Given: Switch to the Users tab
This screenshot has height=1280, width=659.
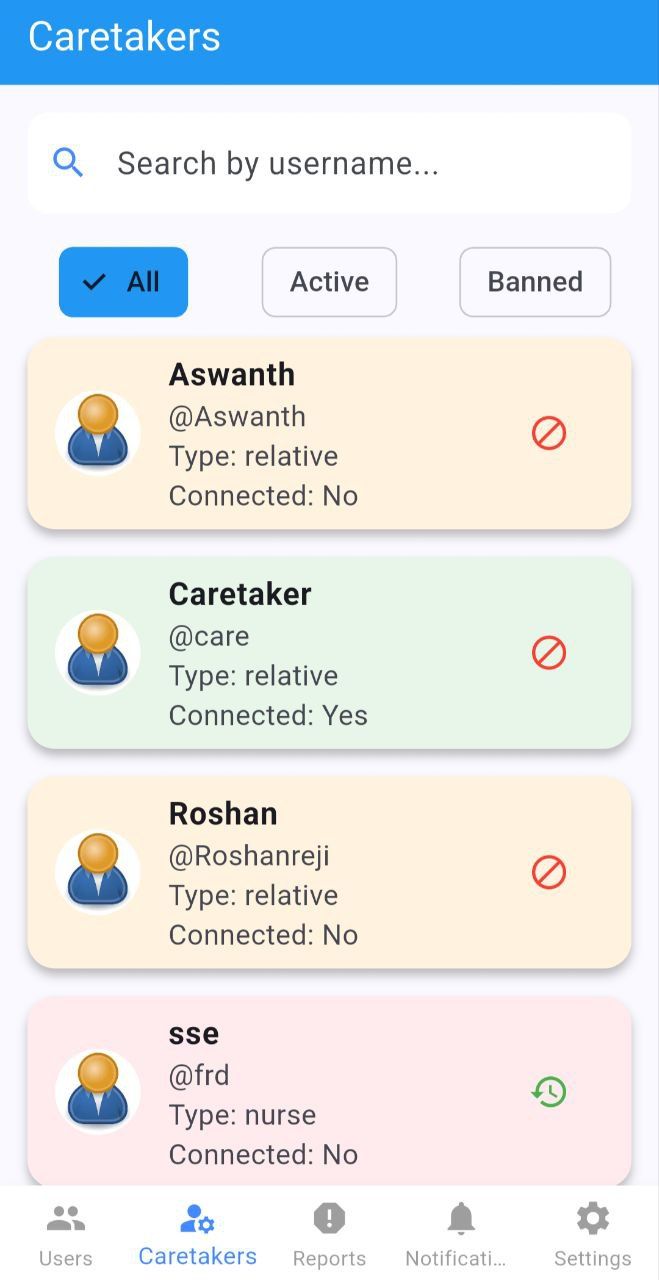Looking at the screenshot, I should [x=66, y=1235].
